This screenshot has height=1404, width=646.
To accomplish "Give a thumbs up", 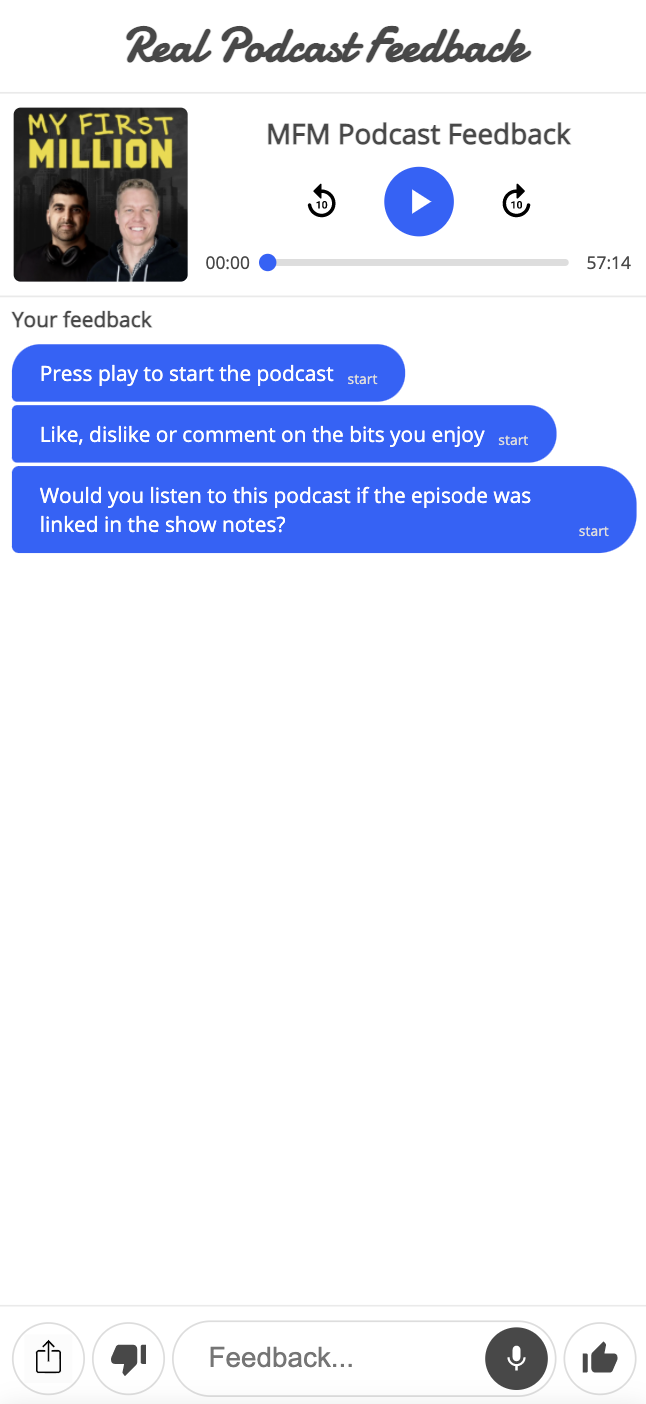I will tap(600, 1358).
